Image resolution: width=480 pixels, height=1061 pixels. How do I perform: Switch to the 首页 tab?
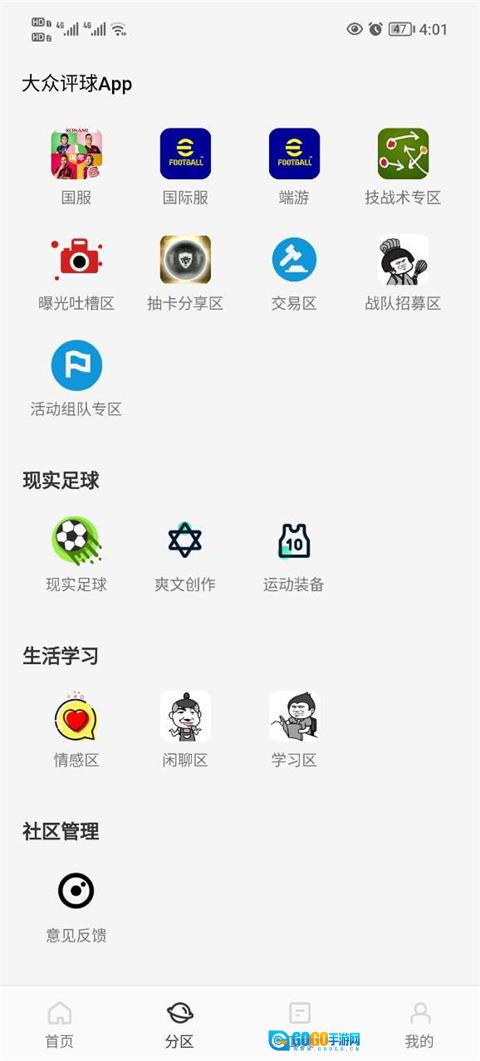tap(60, 1024)
